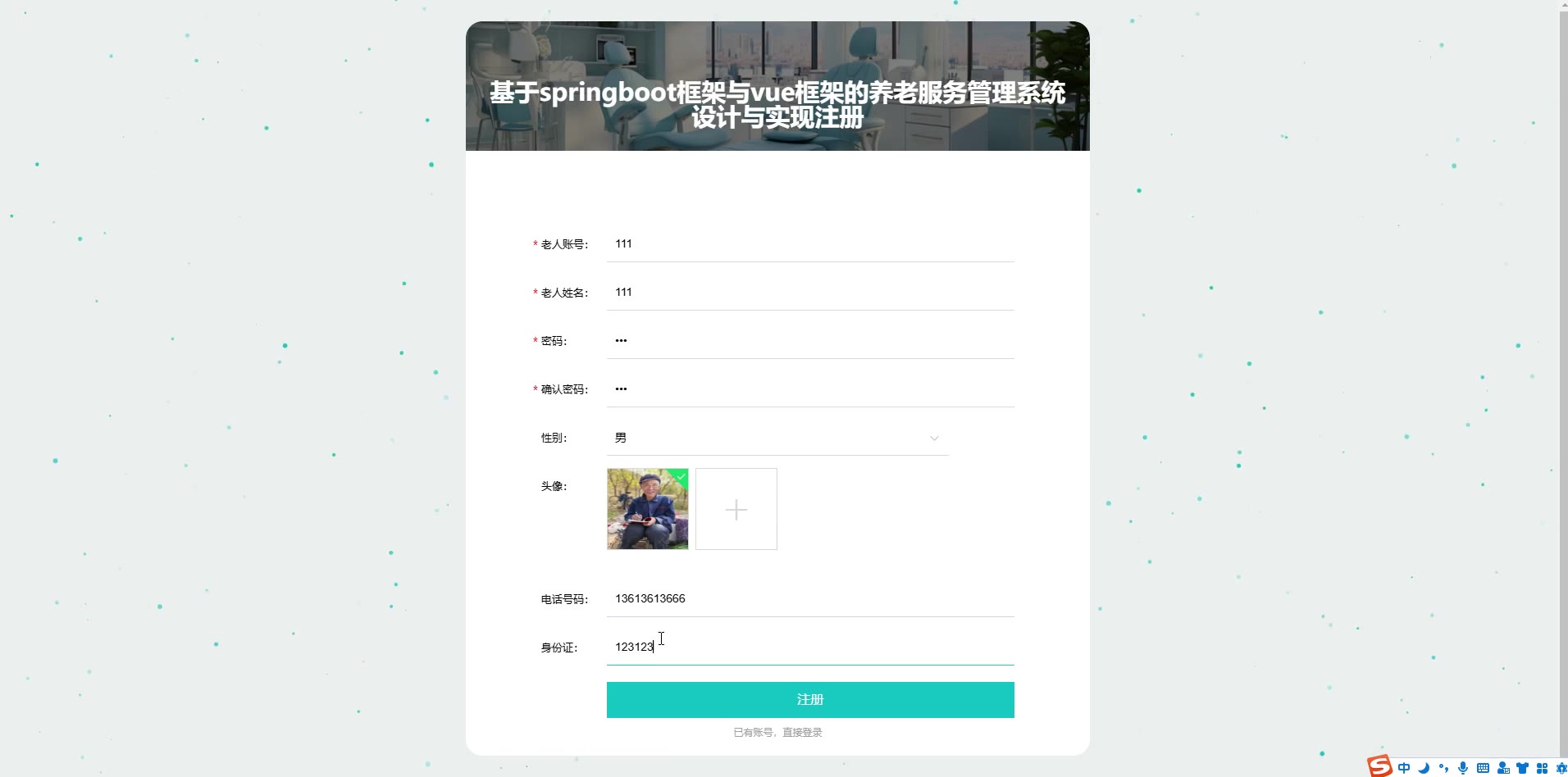Focus the 密码 password field
The height and width of the screenshot is (777, 1568).
809,341
